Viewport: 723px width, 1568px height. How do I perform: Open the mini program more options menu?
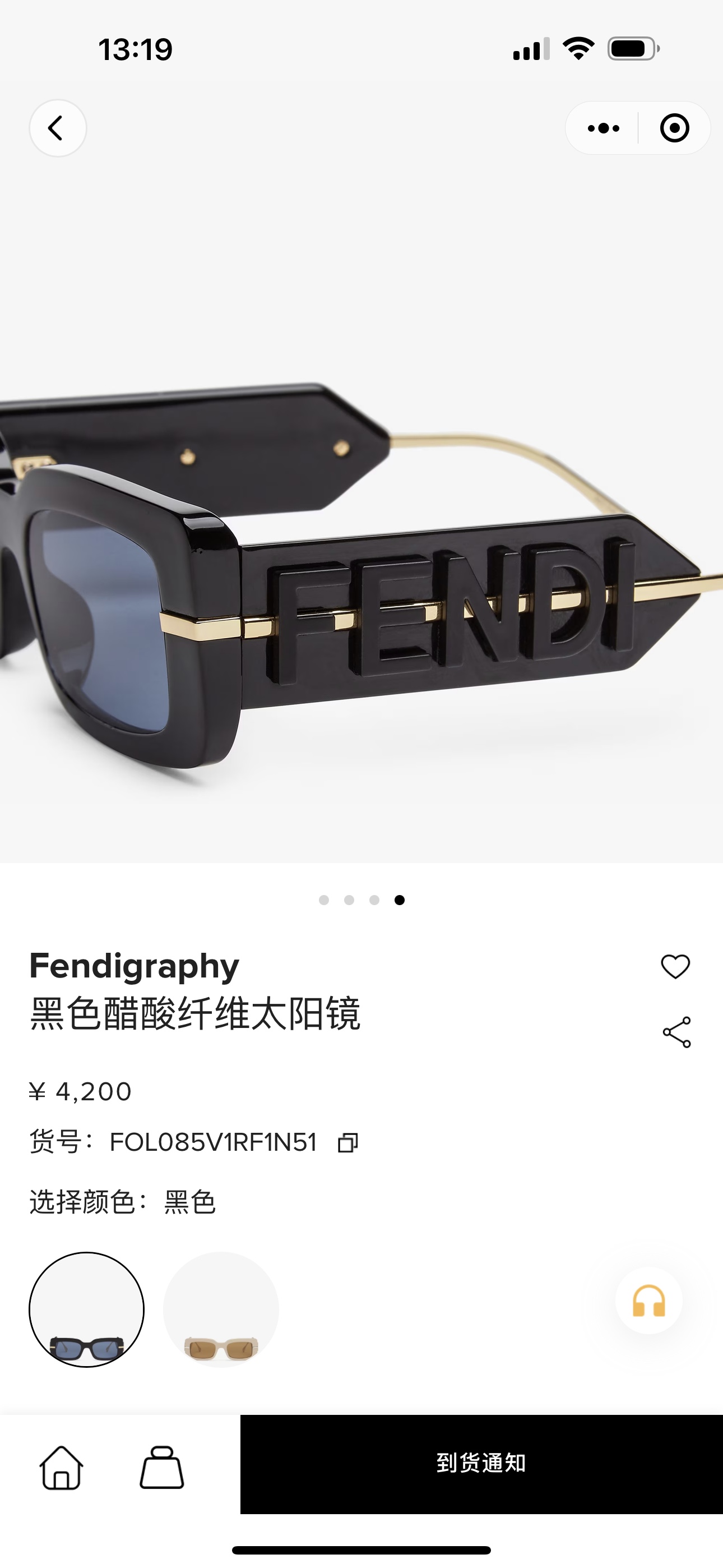click(x=603, y=128)
